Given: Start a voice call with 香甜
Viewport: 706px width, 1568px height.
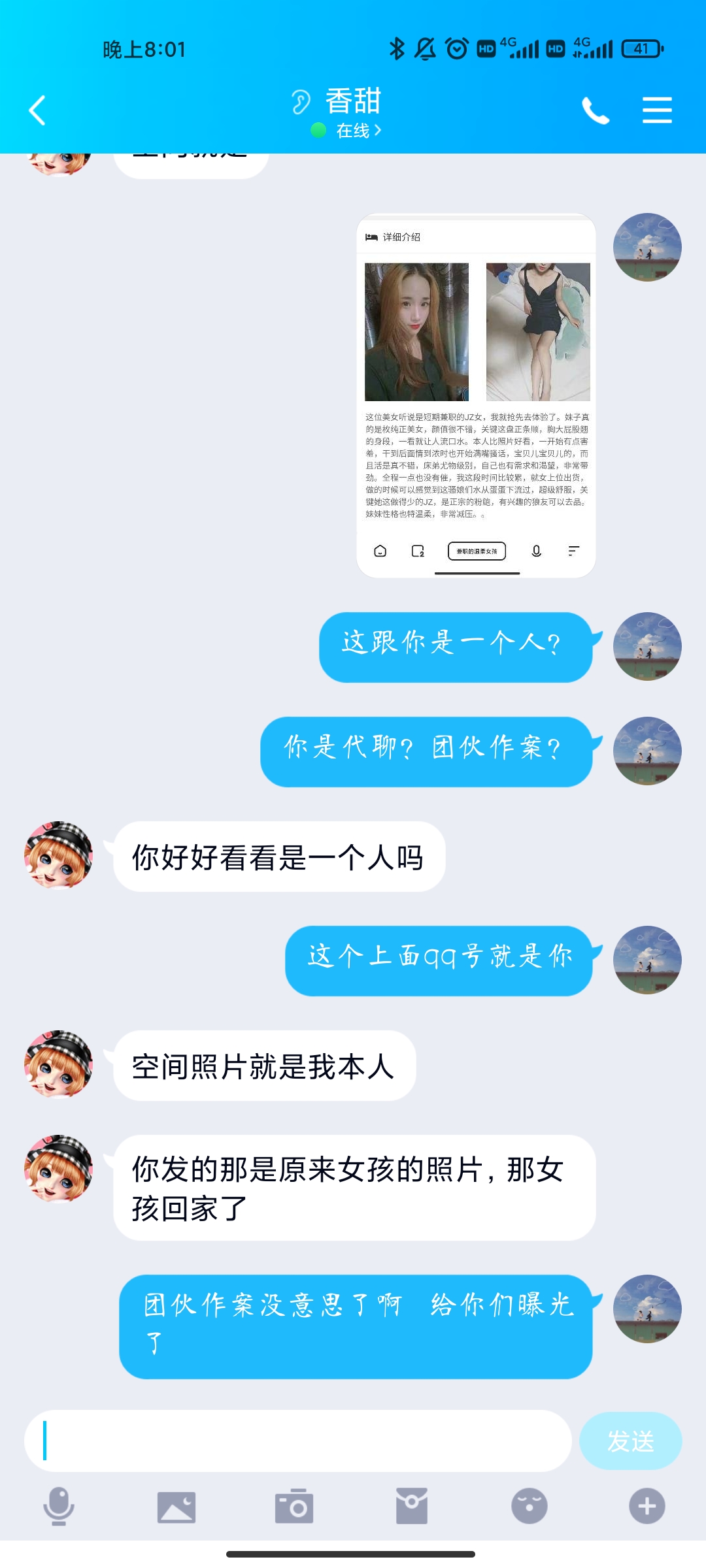Looking at the screenshot, I should [595, 110].
